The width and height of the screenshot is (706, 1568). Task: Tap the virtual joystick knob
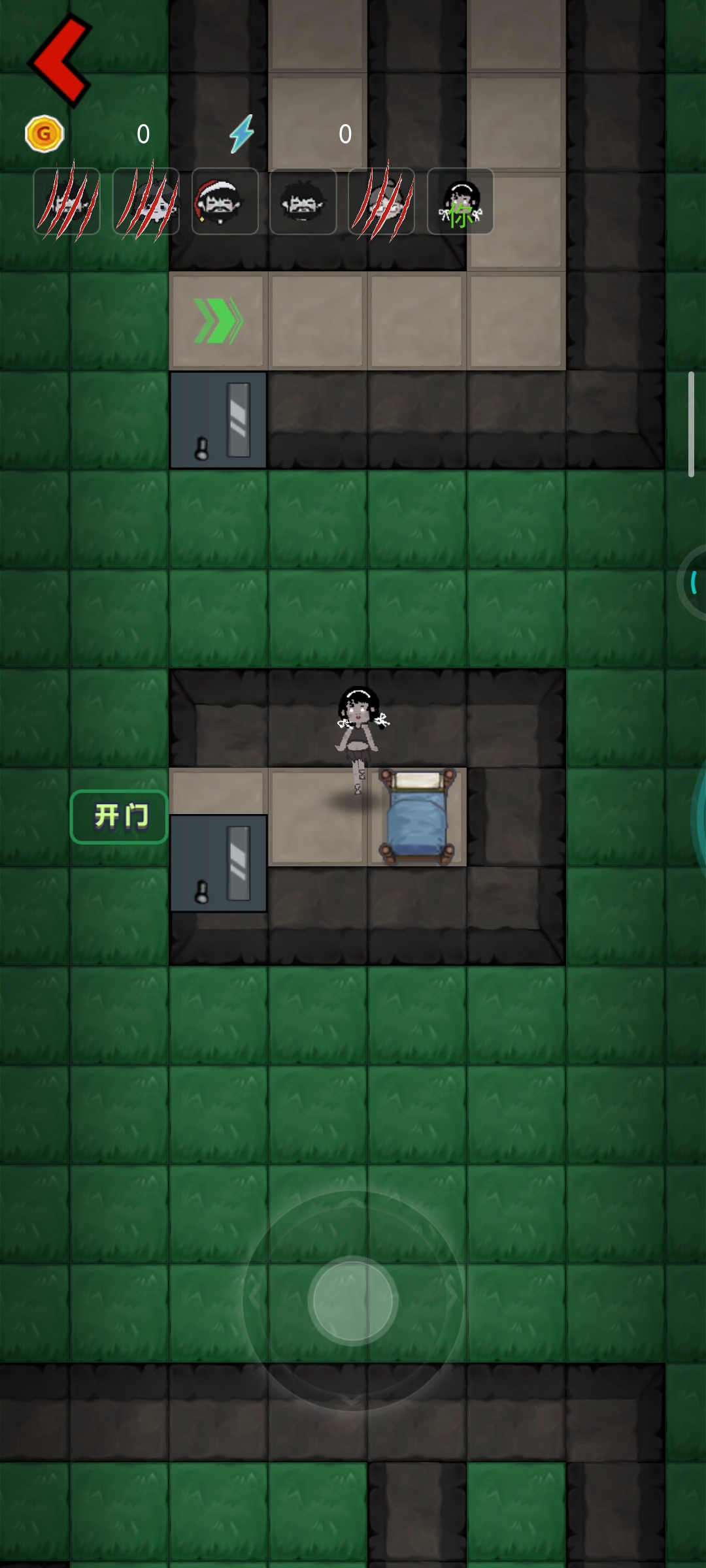[353, 1300]
